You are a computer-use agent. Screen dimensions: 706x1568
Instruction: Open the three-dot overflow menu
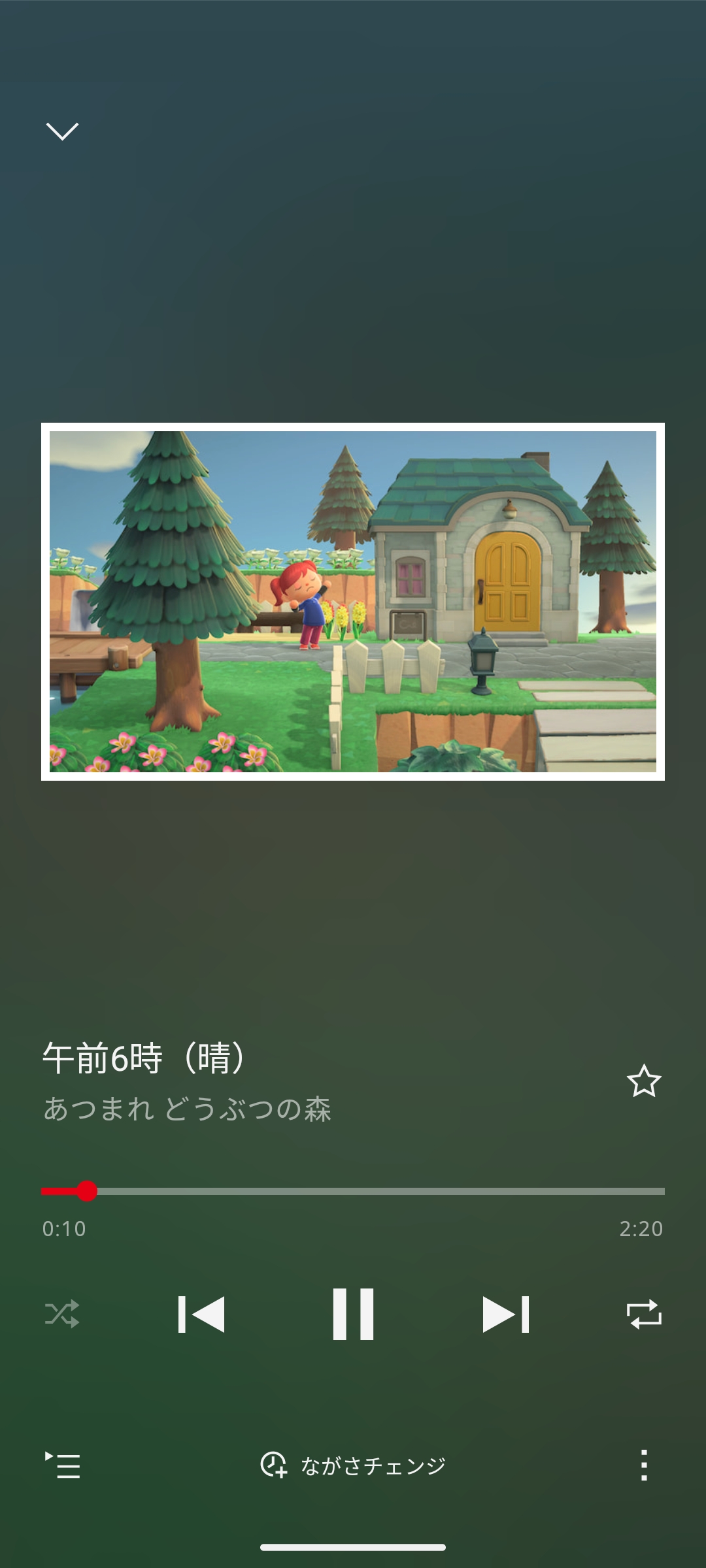tap(644, 1465)
